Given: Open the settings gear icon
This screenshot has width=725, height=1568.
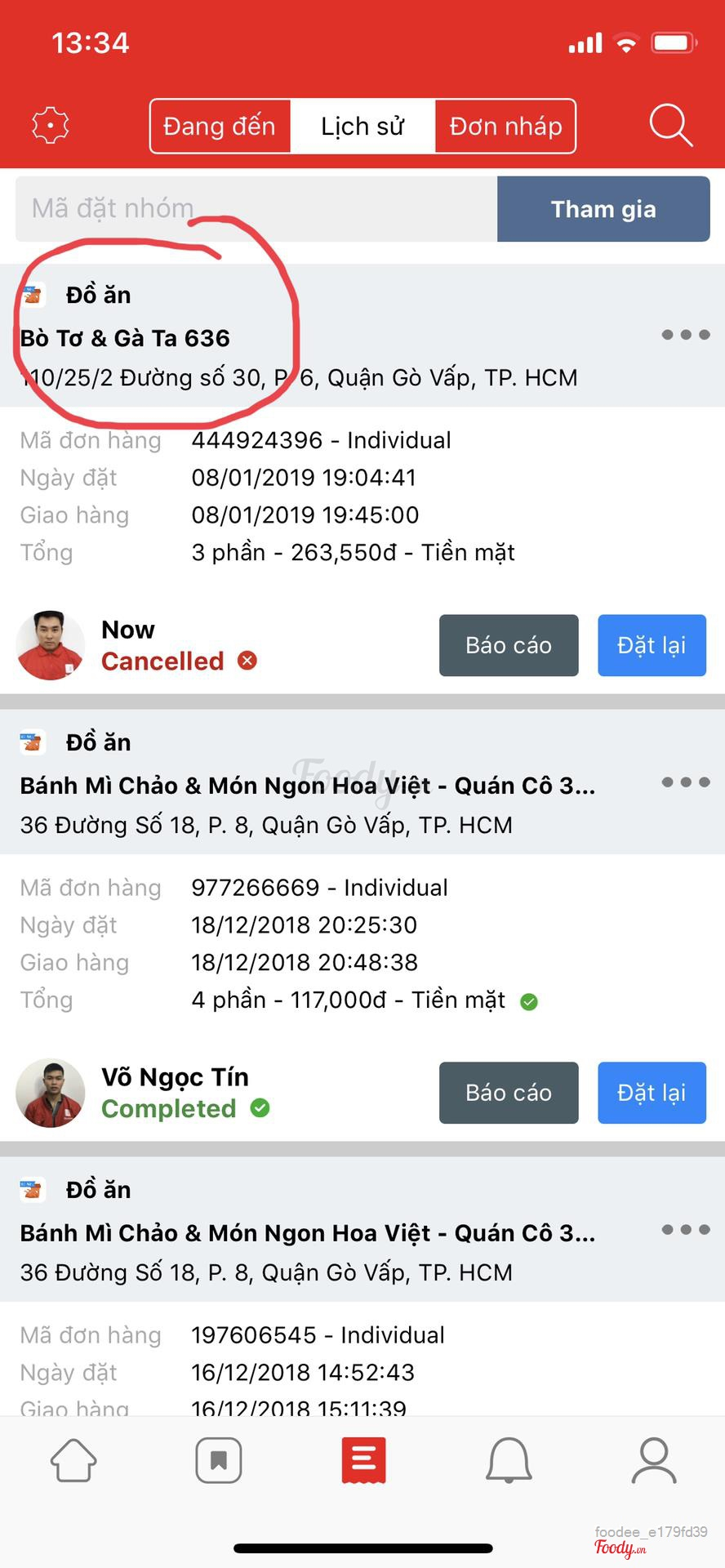Looking at the screenshot, I should [x=50, y=126].
